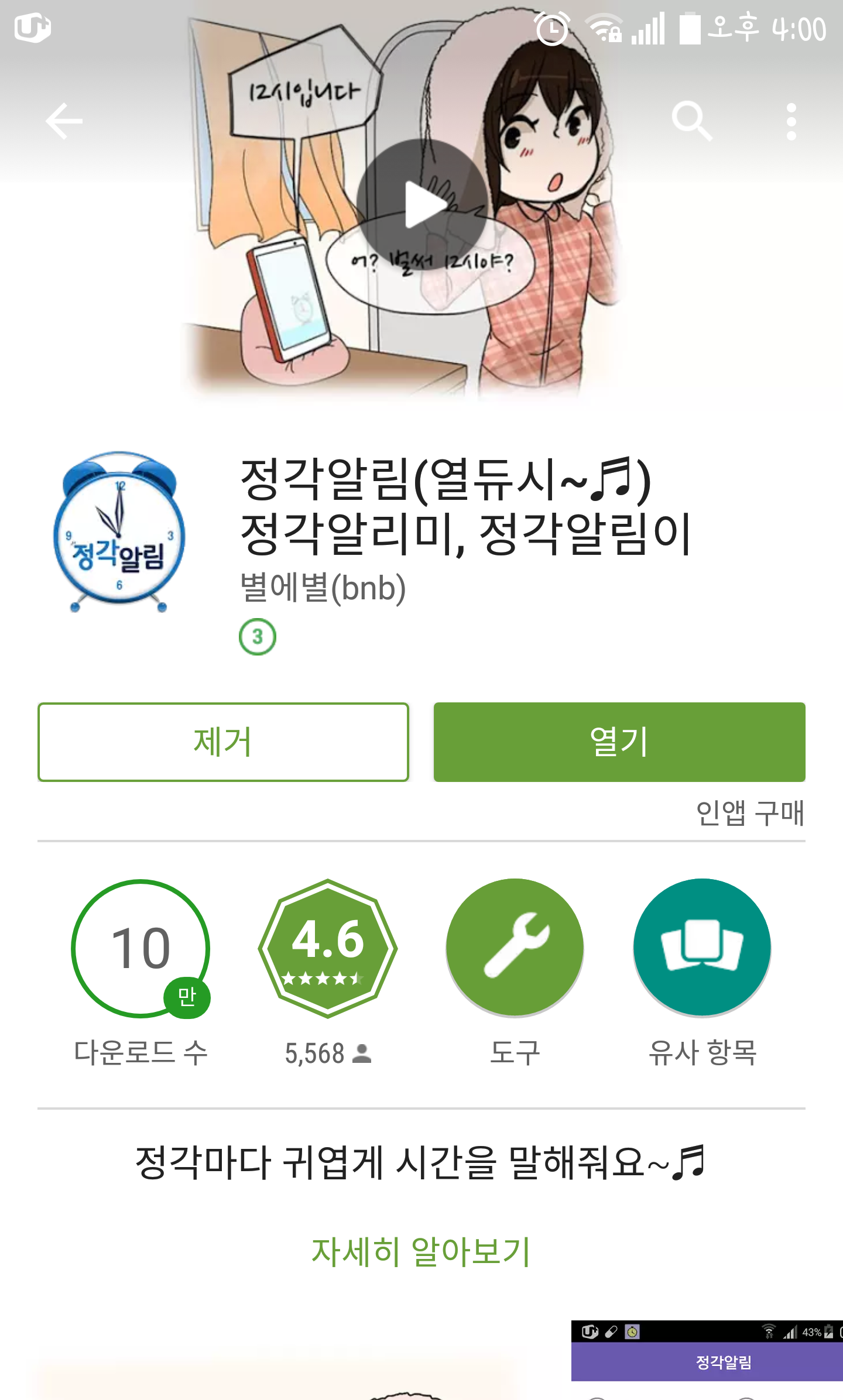This screenshot has height=1400, width=843.
Task: Open the 정각알림 screenshot preview
Action: click(707, 1359)
